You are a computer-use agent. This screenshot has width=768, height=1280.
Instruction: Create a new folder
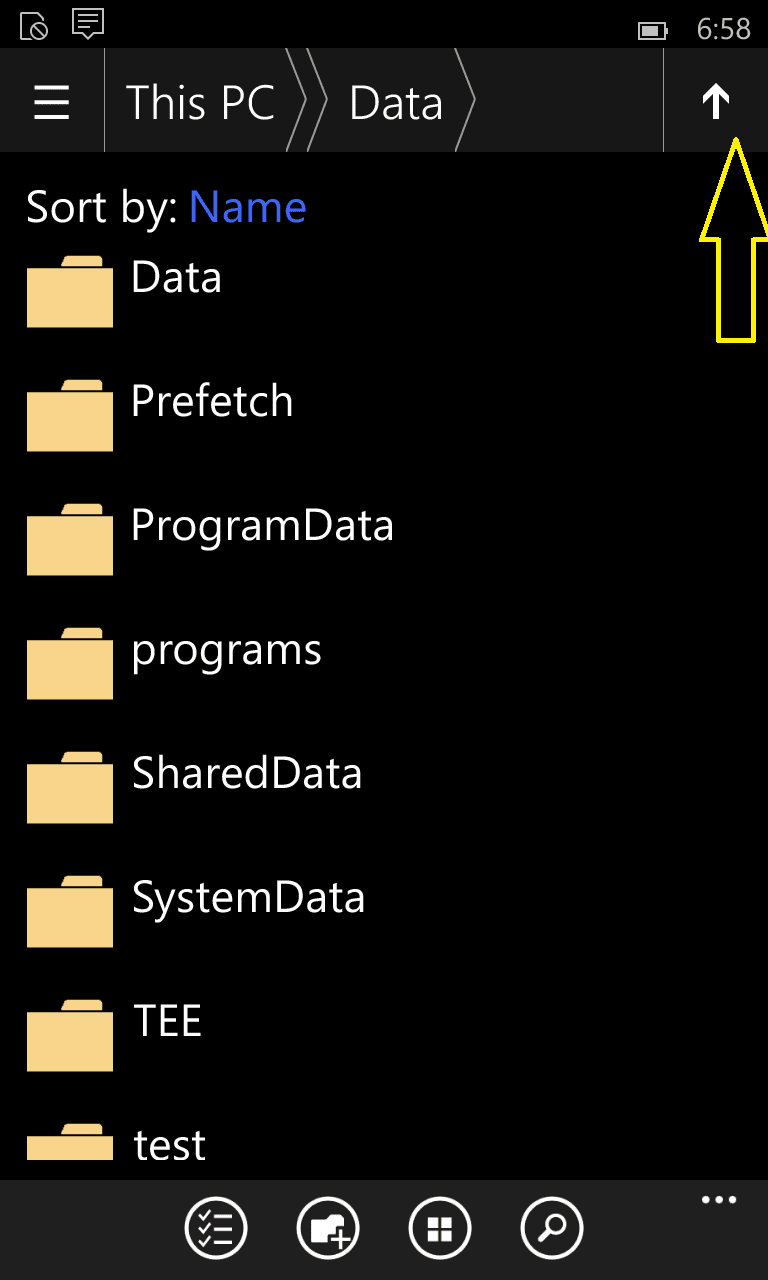pyautogui.click(x=328, y=1228)
